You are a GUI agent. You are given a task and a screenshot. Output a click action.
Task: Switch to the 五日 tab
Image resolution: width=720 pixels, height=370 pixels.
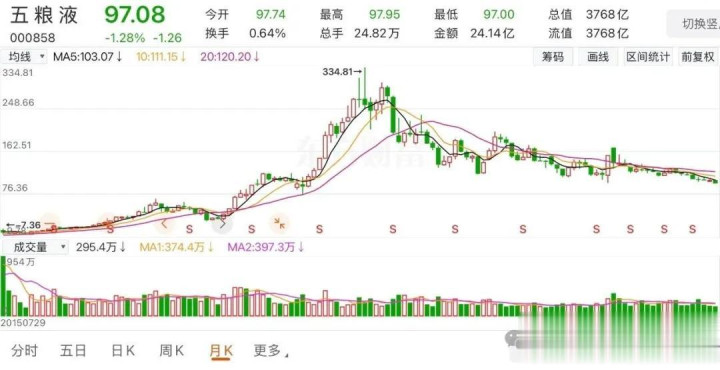73,351
